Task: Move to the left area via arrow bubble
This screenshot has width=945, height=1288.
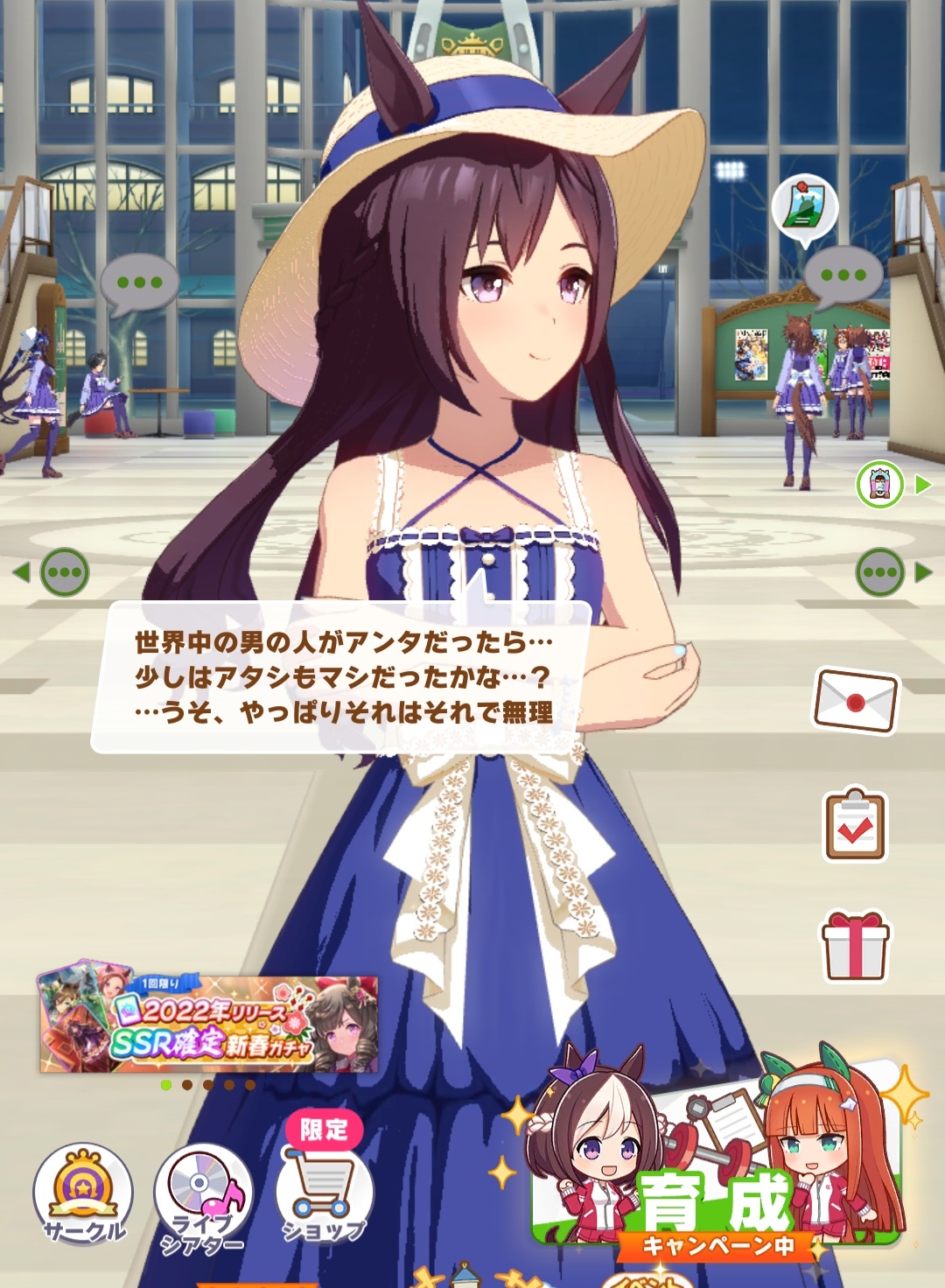Action: click(x=54, y=572)
